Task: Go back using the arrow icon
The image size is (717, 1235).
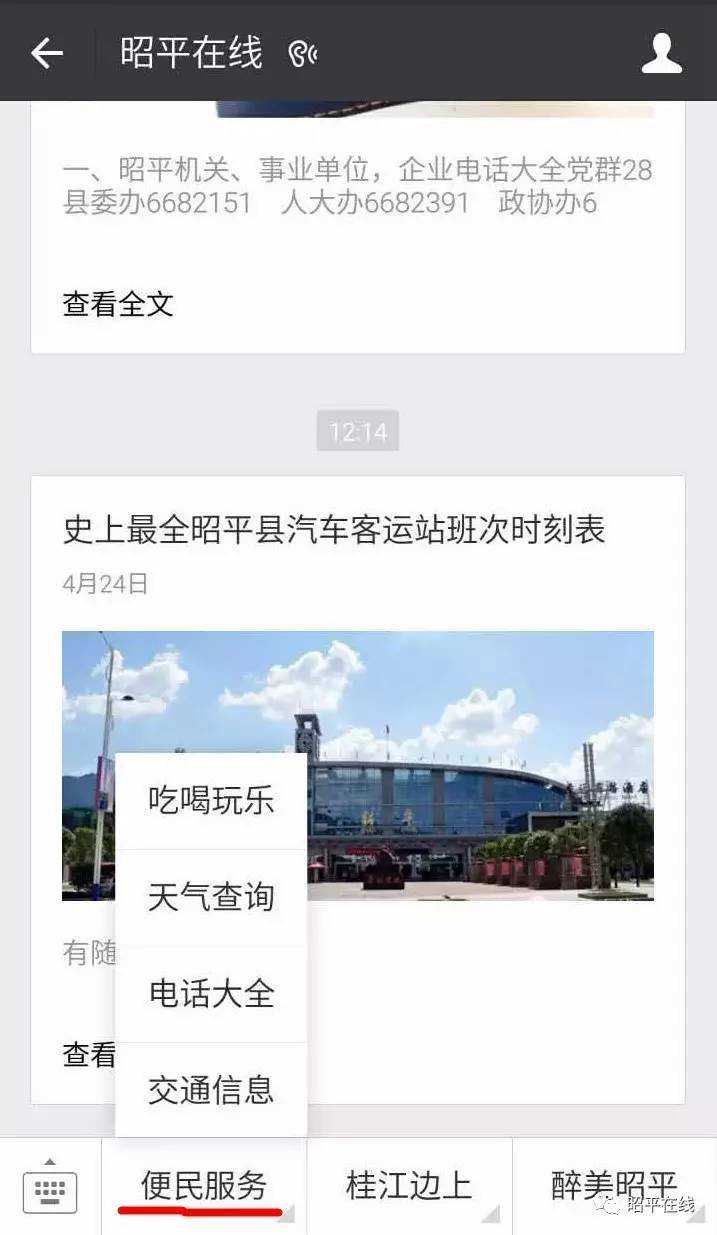Action: click(47, 53)
